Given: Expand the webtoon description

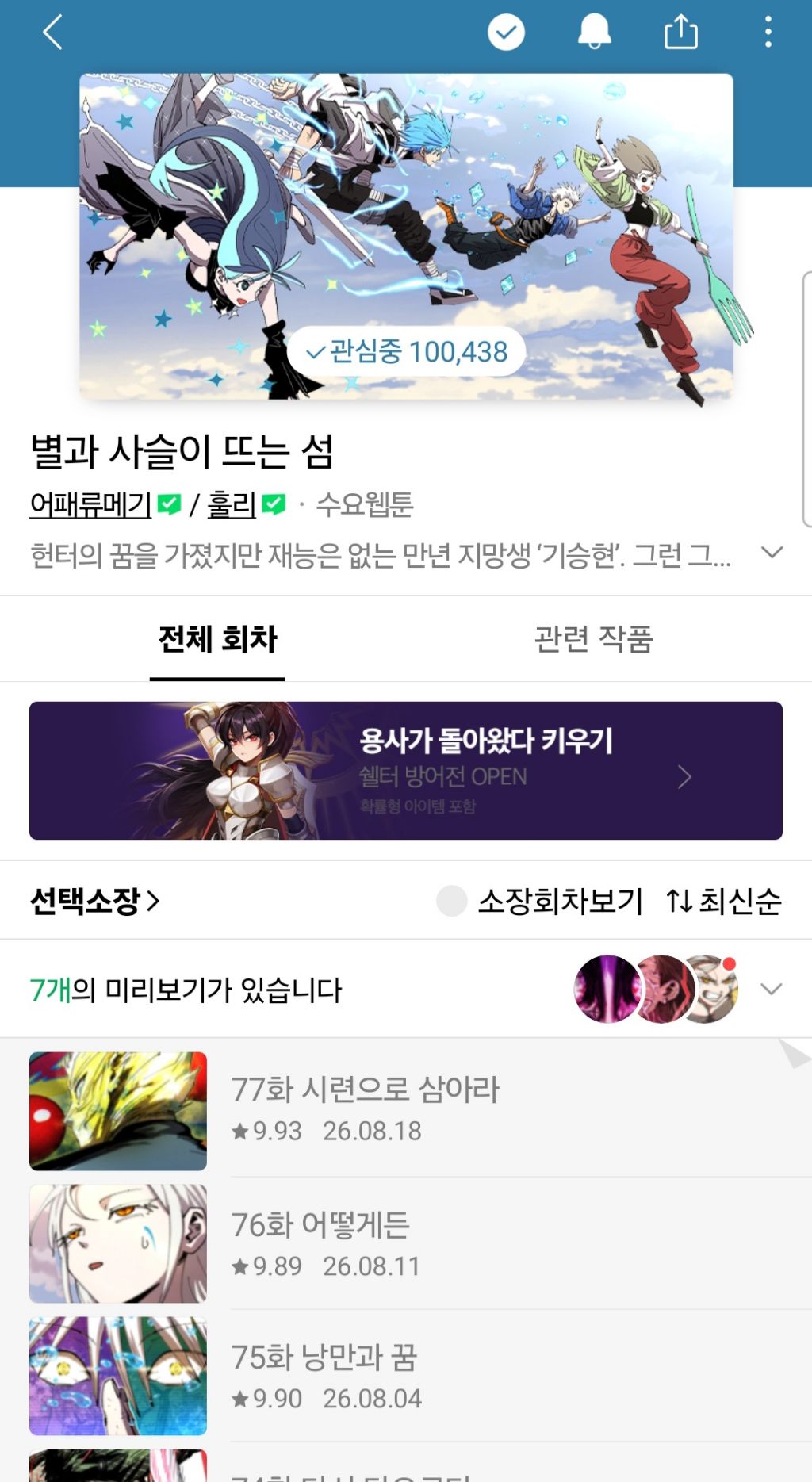Looking at the screenshot, I should tap(772, 553).
